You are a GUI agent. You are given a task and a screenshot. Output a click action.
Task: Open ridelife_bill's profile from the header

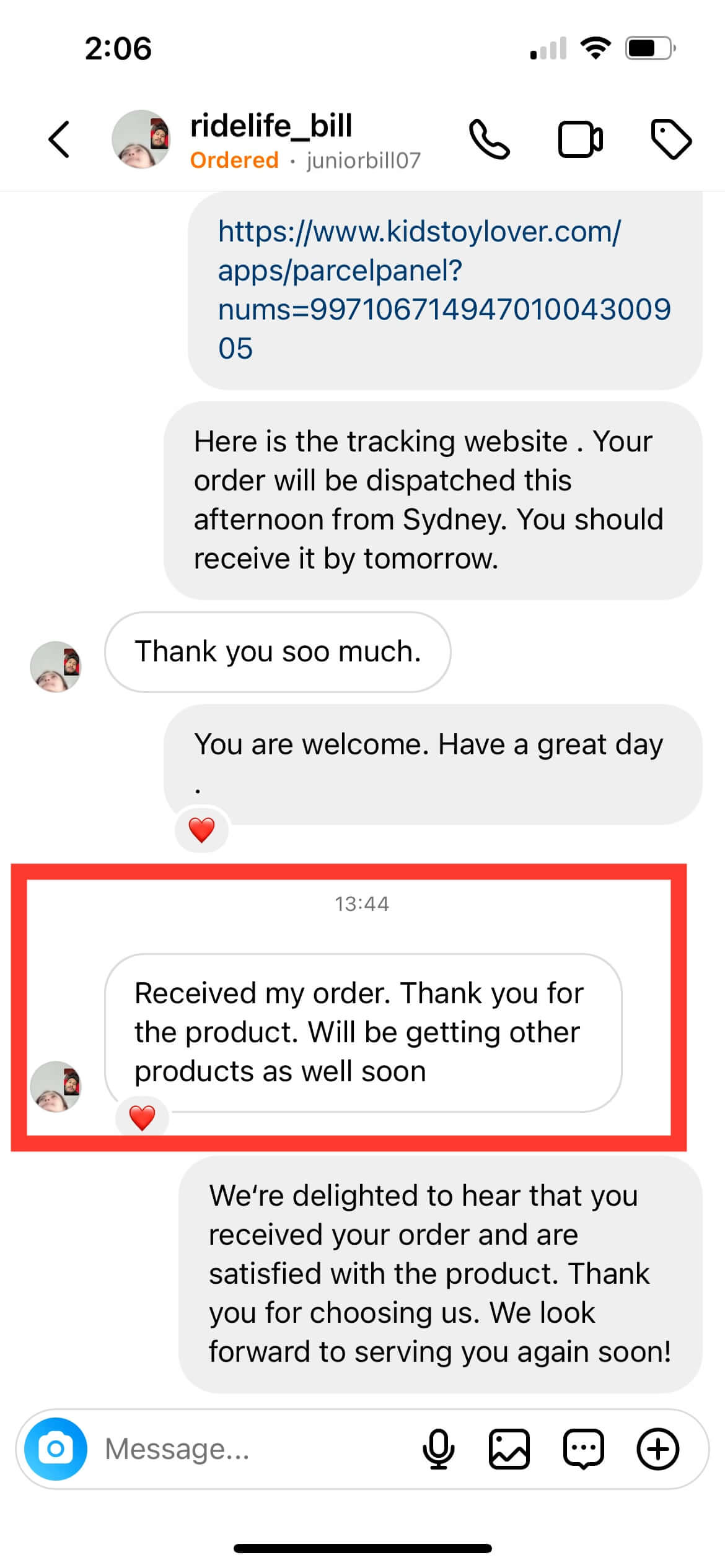[x=271, y=126]
